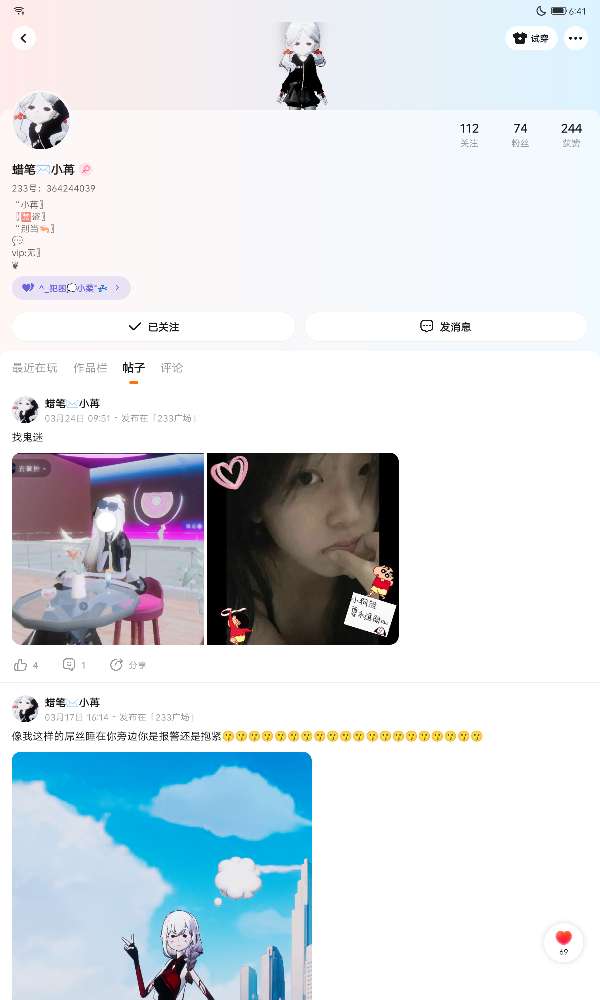Unfollow via the 已关注 button
The image size is (600, 1000).
point(153,327)
